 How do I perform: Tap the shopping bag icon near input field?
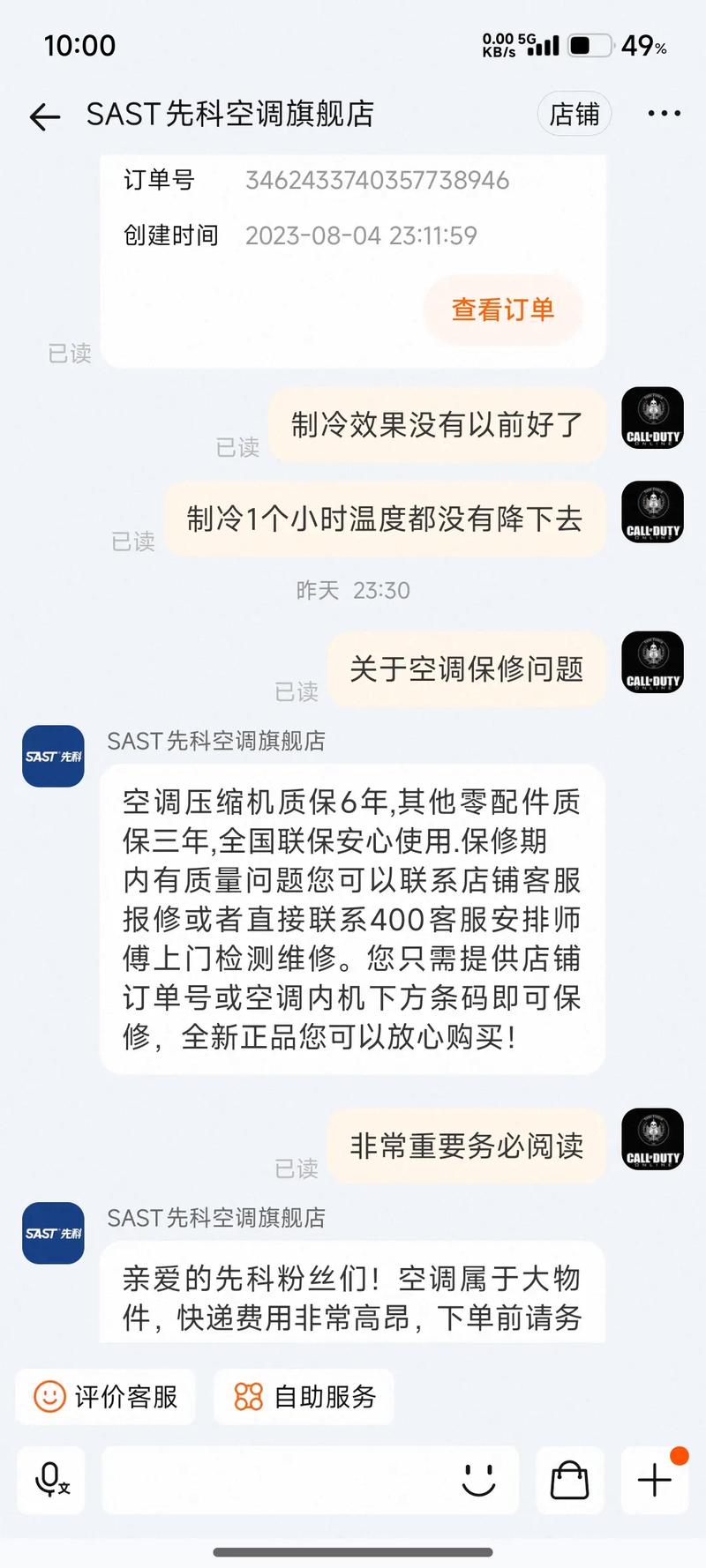(x=569, y=1479)
